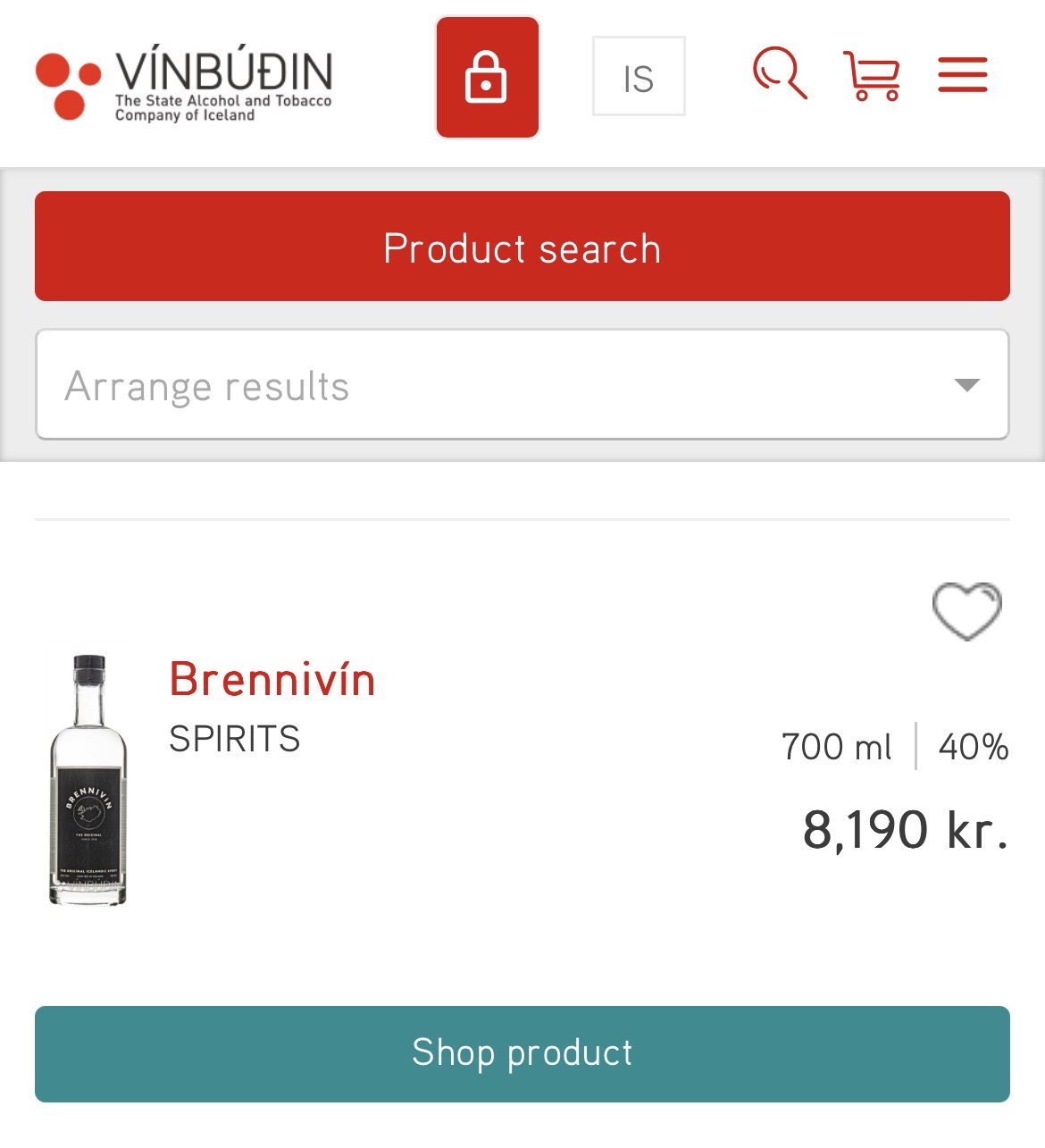Tap the Shop product button
Viewport: 1045px width, 1148px height.
coord(522,1053)
